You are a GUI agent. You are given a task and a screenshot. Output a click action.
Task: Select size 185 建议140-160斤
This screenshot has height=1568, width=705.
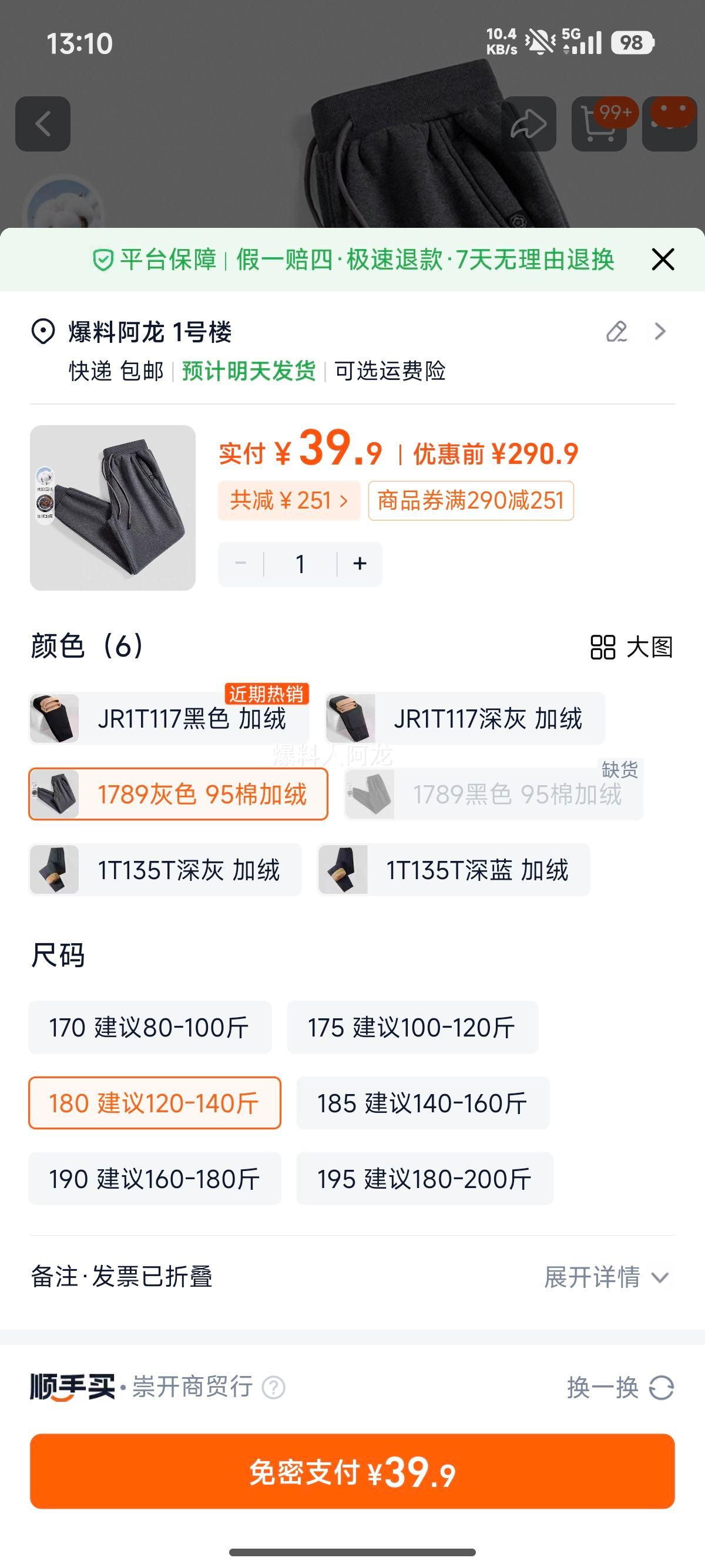(423, 1103)
